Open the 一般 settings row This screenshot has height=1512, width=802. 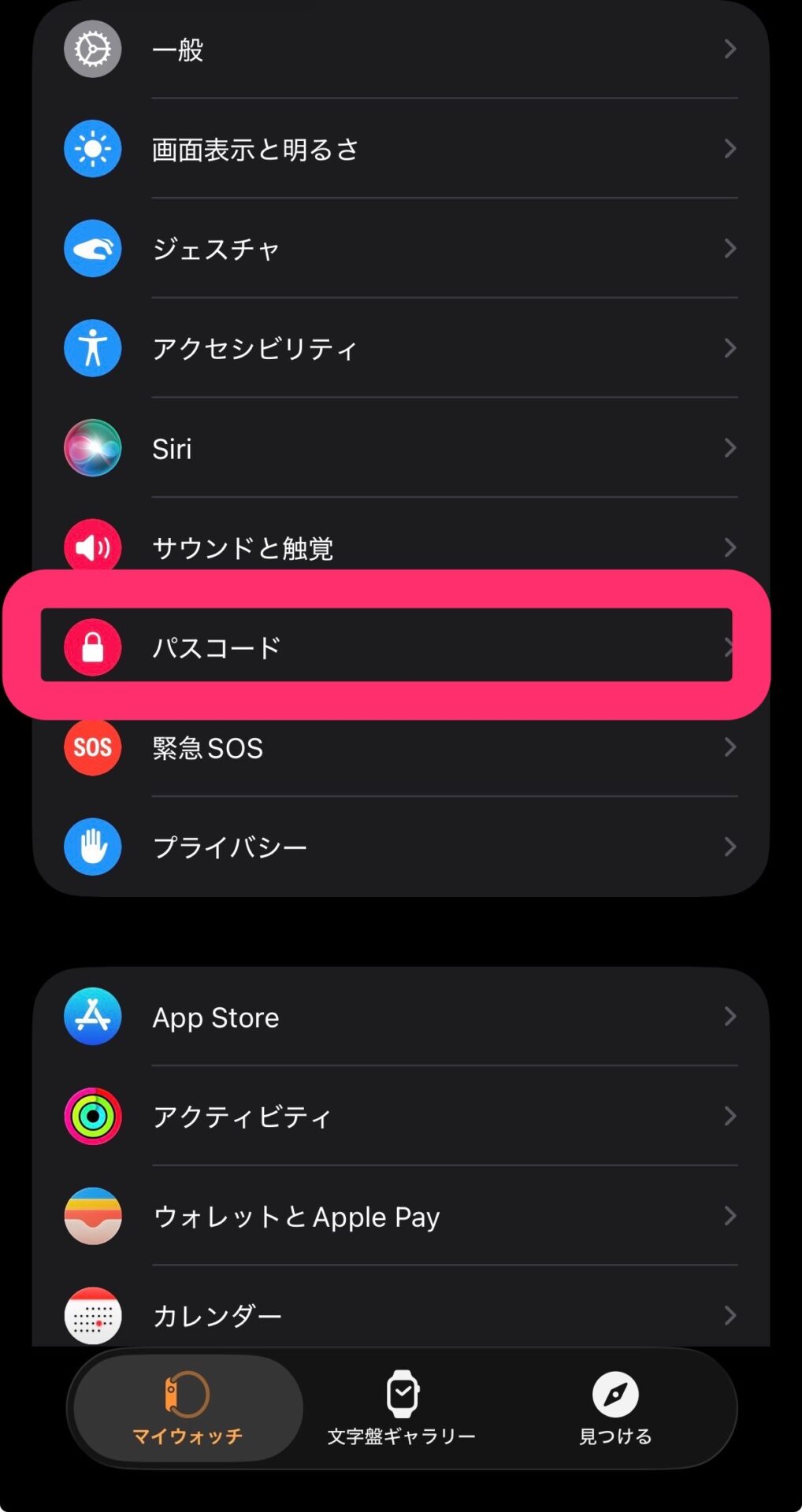tap(400, 50)
